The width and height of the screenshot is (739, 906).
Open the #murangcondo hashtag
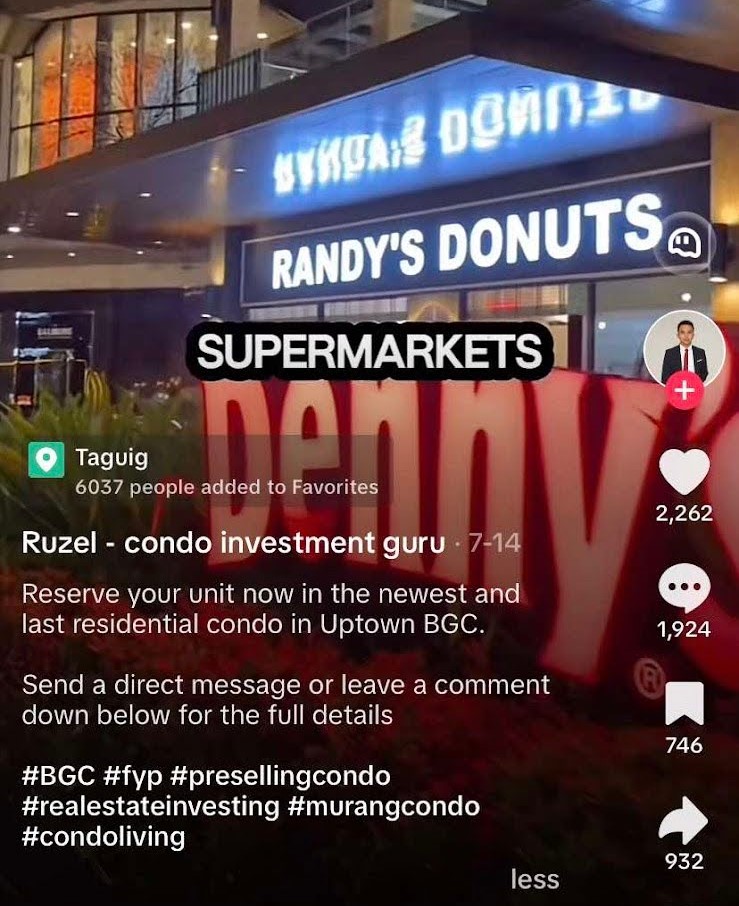pos(383,805)
